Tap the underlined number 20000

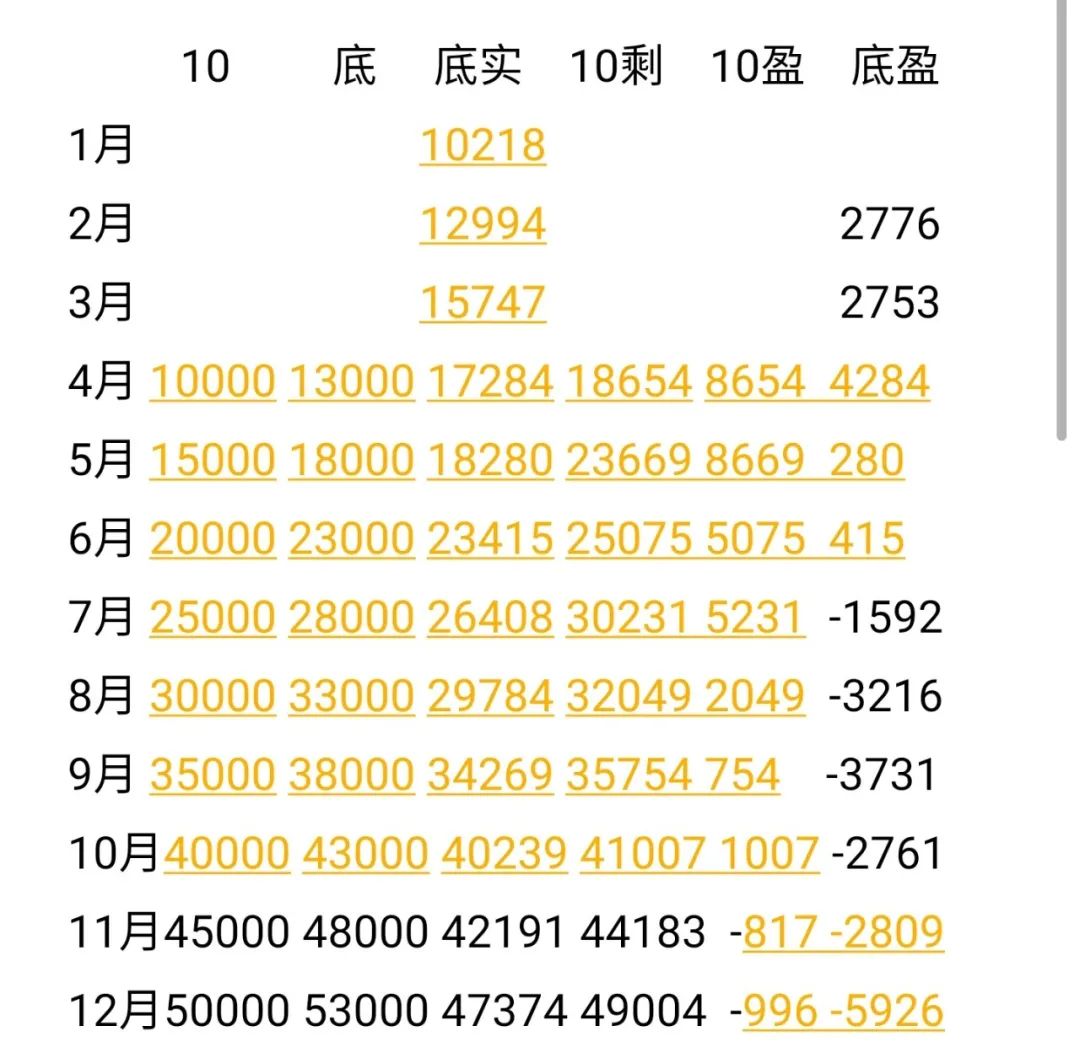pyautogui.click(x=213, y=539)
